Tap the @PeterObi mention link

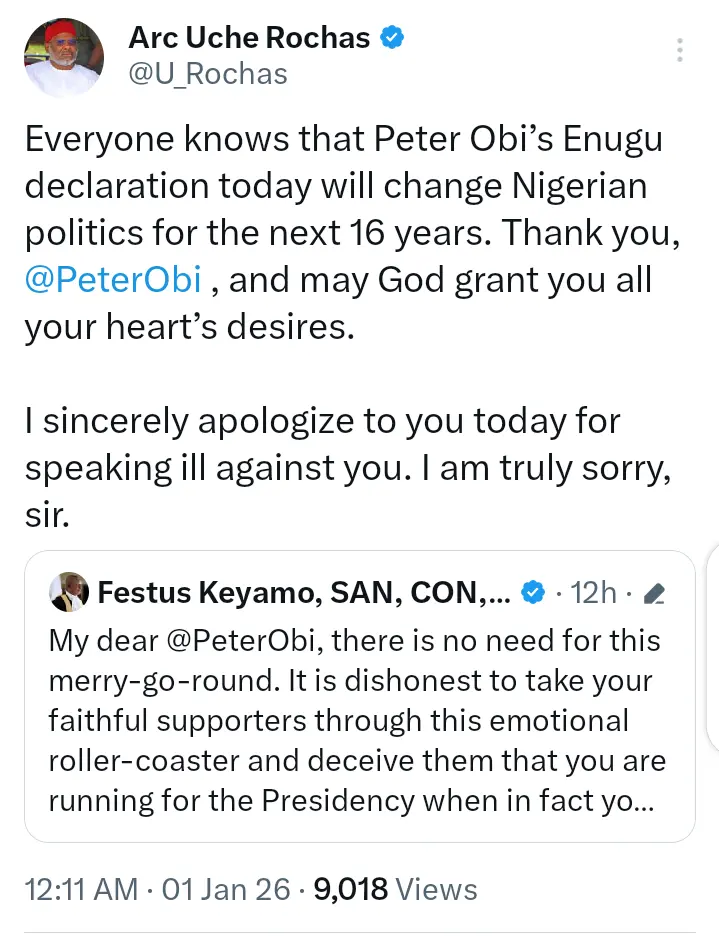tap(112, 281)
